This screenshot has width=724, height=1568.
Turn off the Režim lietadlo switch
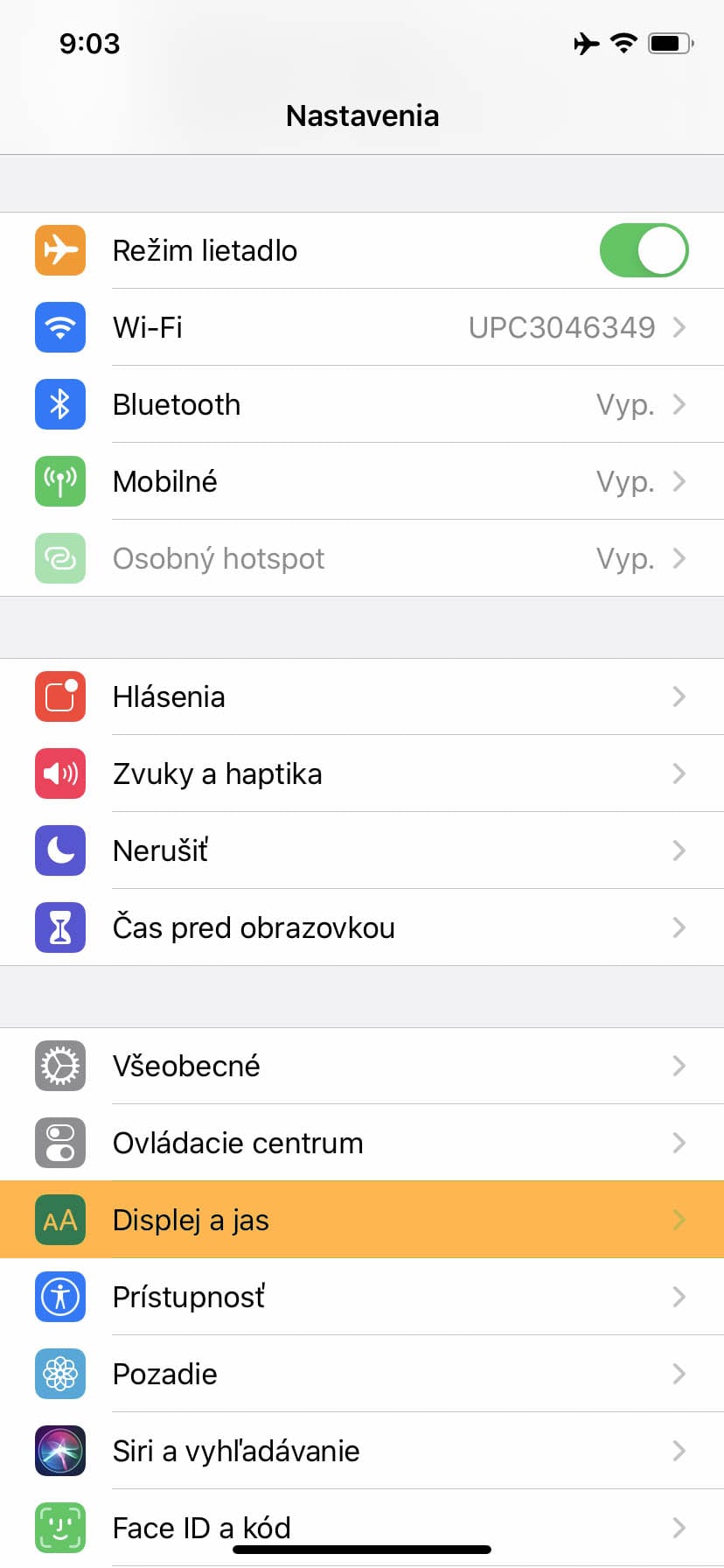click(644, 250)
